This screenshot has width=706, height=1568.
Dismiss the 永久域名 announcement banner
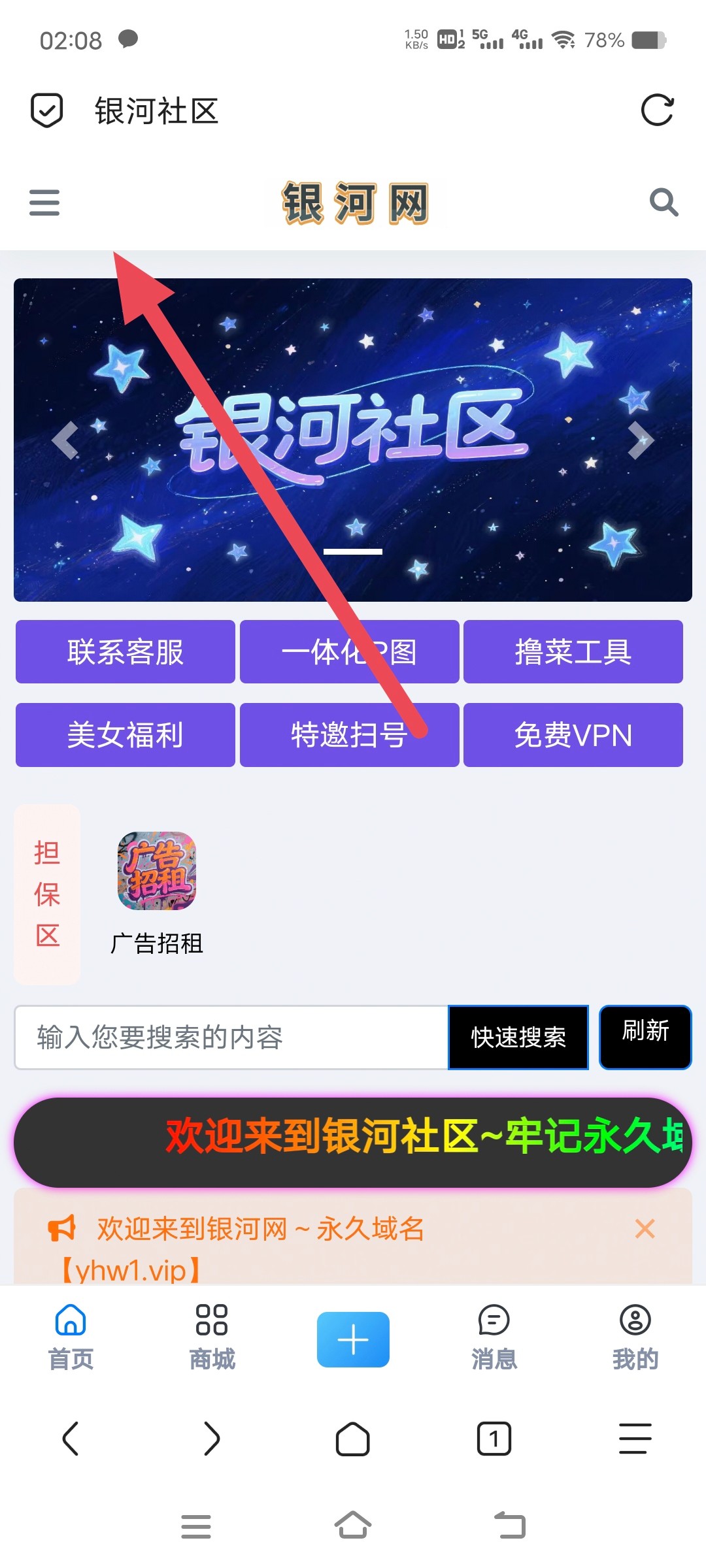pos(645,1229)
